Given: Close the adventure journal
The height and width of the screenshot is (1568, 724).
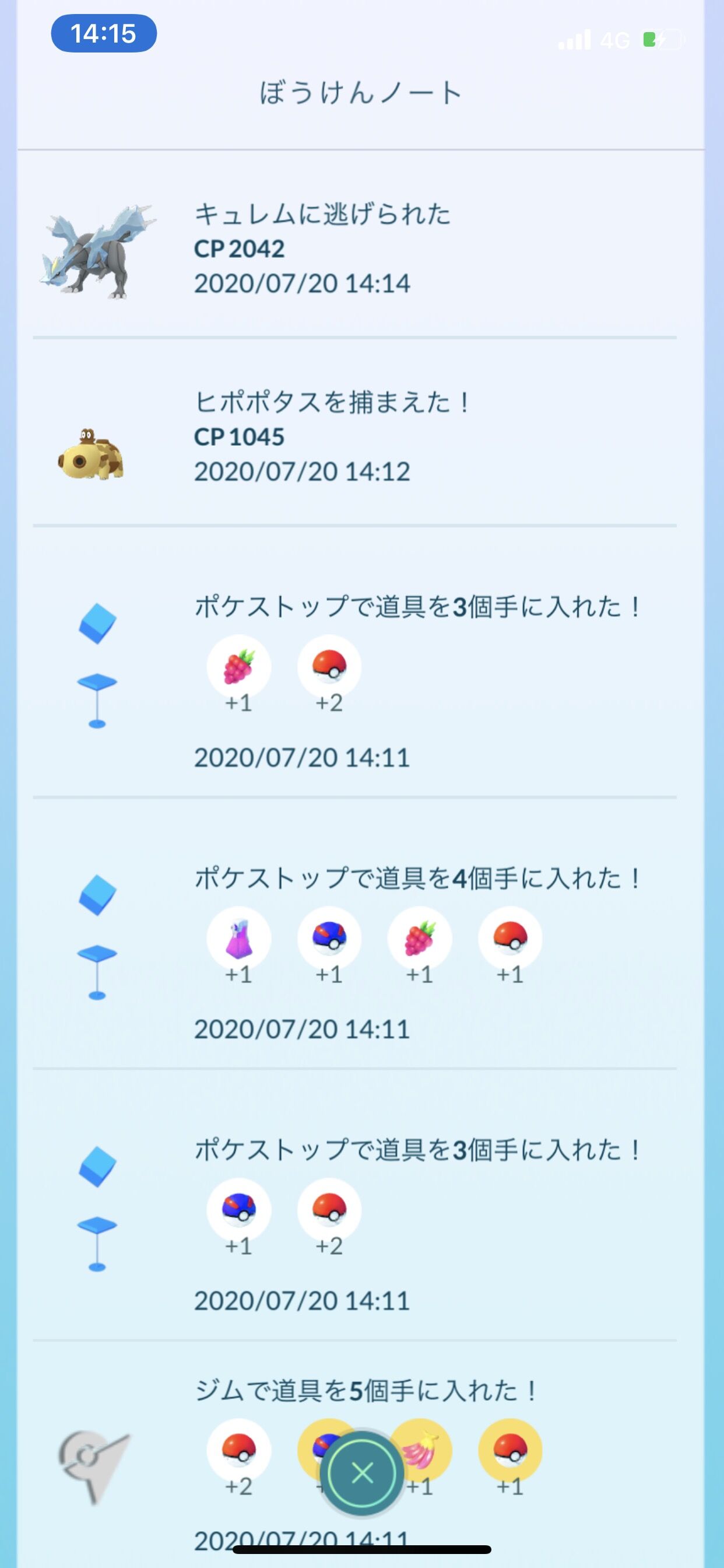Looking at the screenshot, I should (362, 1473).
